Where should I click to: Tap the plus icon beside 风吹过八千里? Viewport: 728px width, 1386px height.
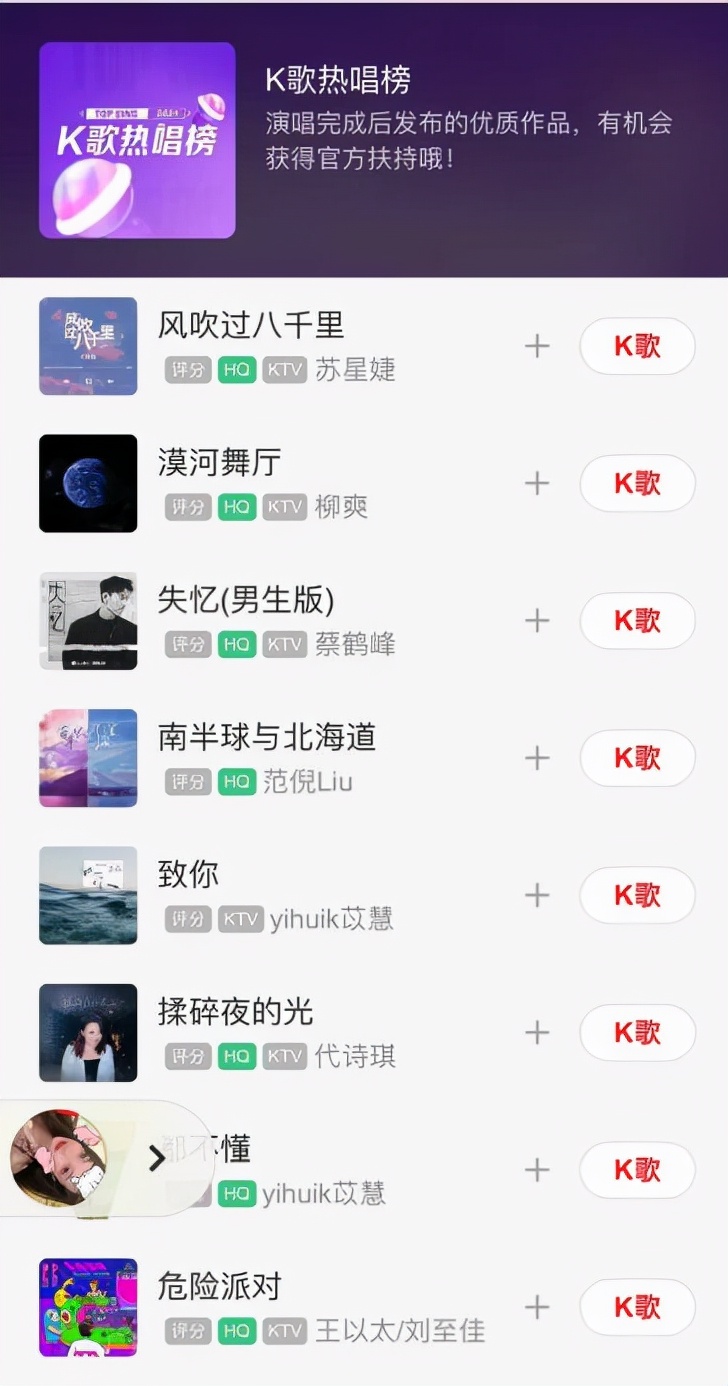tap(537, 346)
